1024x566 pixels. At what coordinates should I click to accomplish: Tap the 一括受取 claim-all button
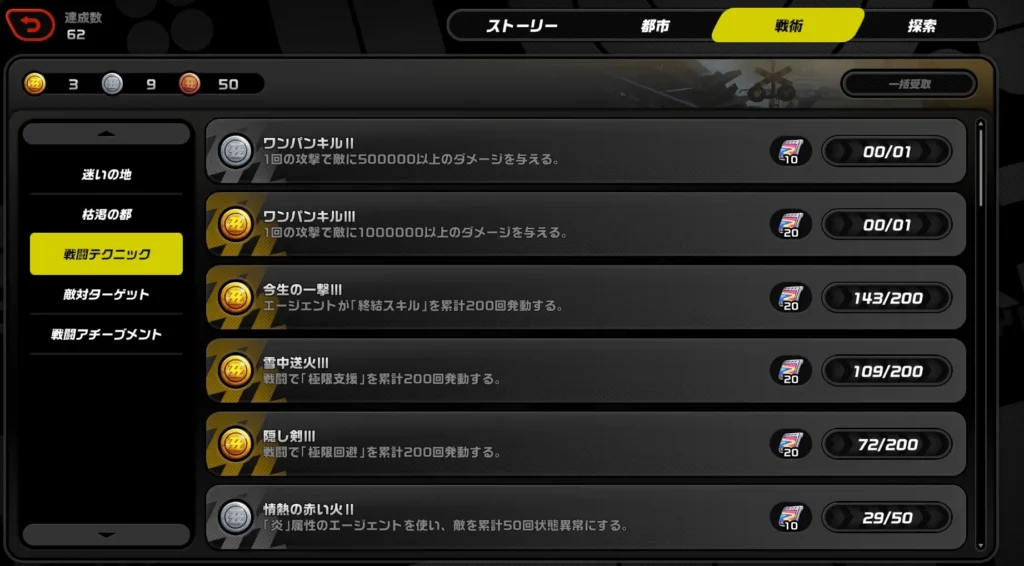[x=909, y=84]
